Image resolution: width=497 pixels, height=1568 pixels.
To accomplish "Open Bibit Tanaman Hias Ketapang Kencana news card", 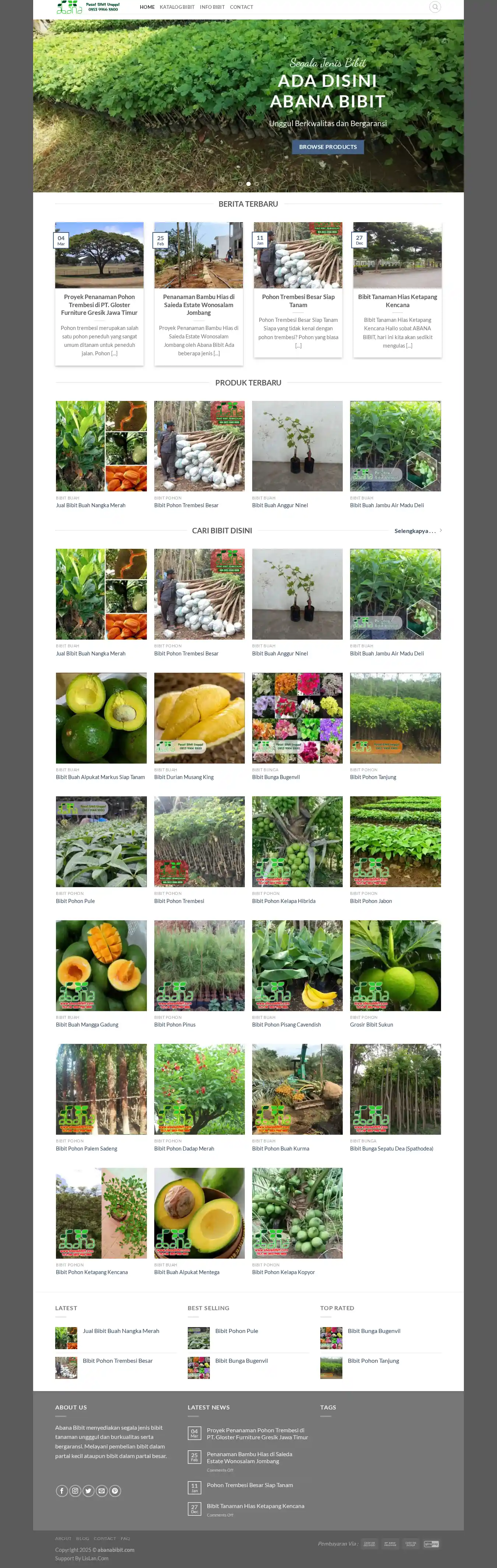I will pyautogui.click(x=397, y=301).
